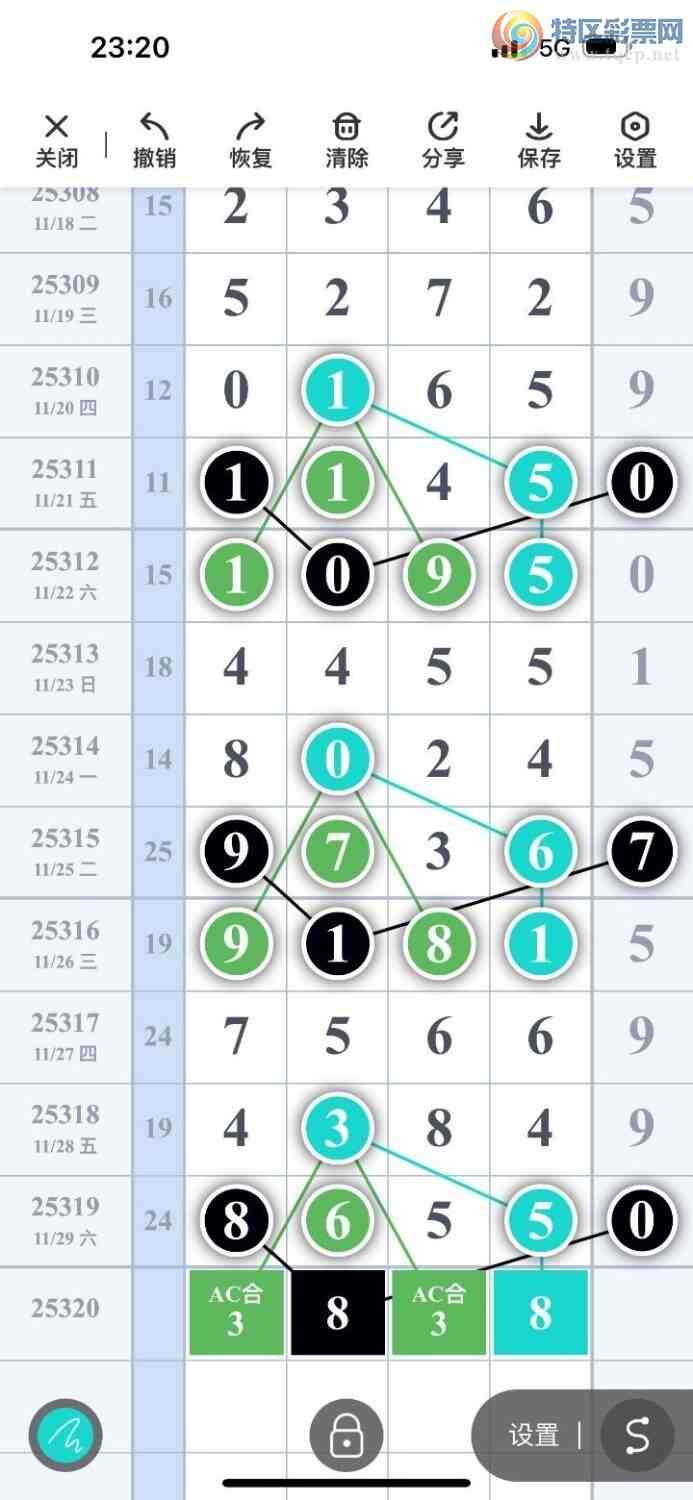Redo the action with 恢复
Screen dimensions: 693x1500
(250, 140)
